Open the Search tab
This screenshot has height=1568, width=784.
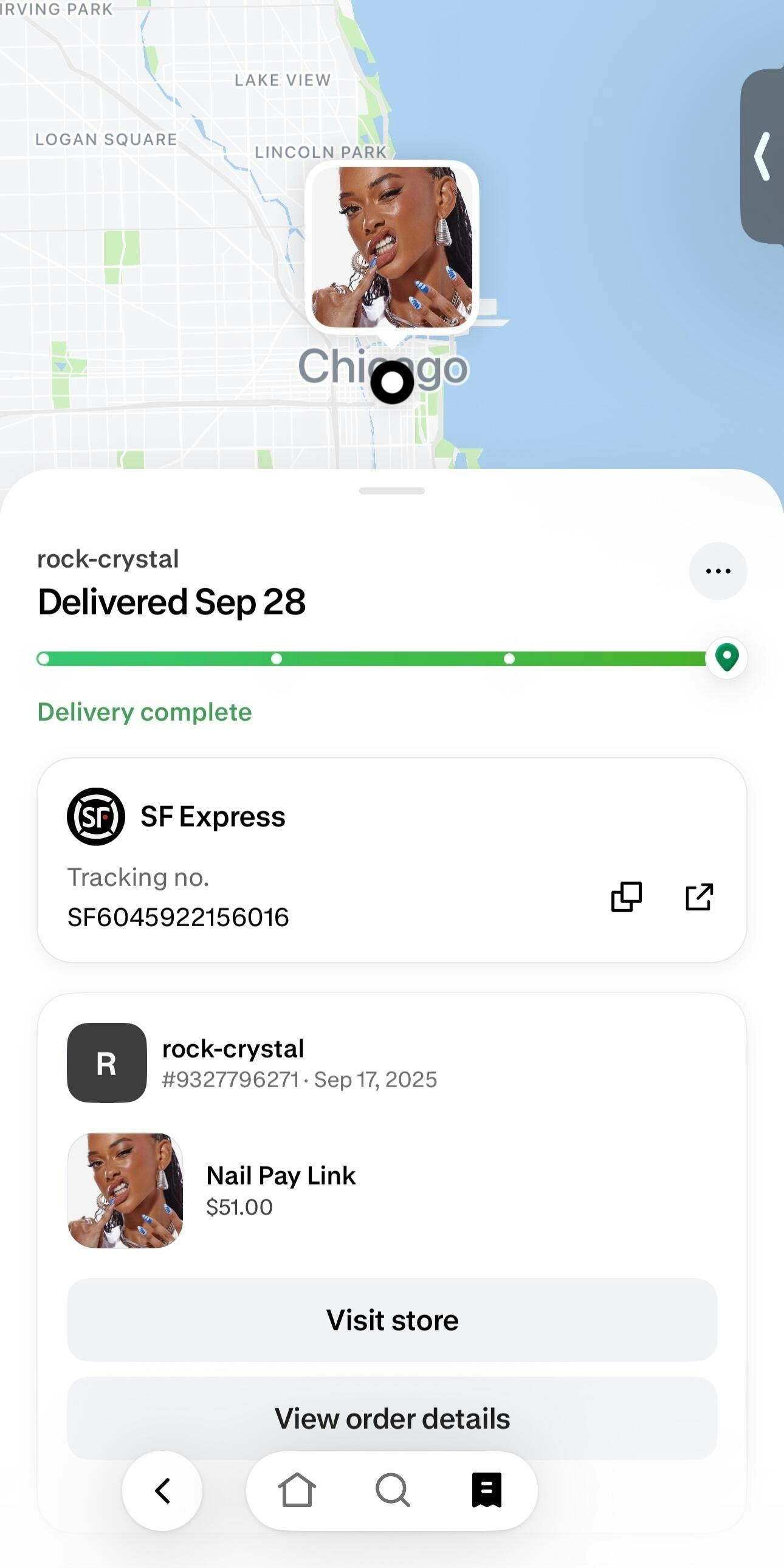[x=393, y=1491]
